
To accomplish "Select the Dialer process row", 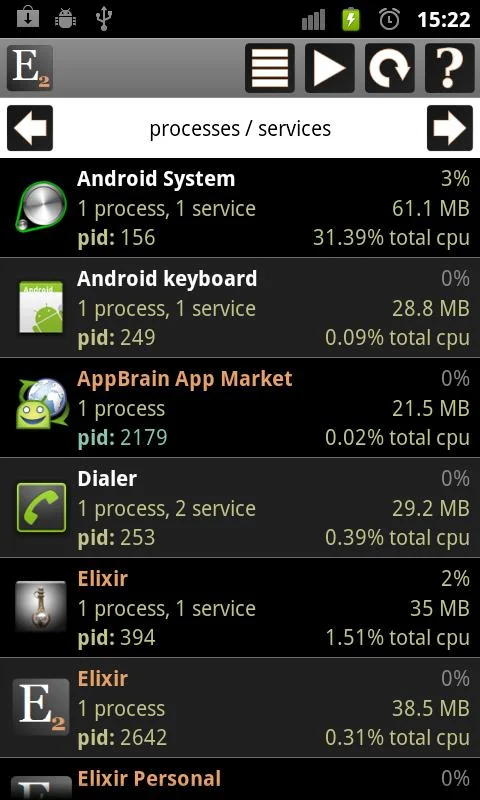I will click(240, 508).
